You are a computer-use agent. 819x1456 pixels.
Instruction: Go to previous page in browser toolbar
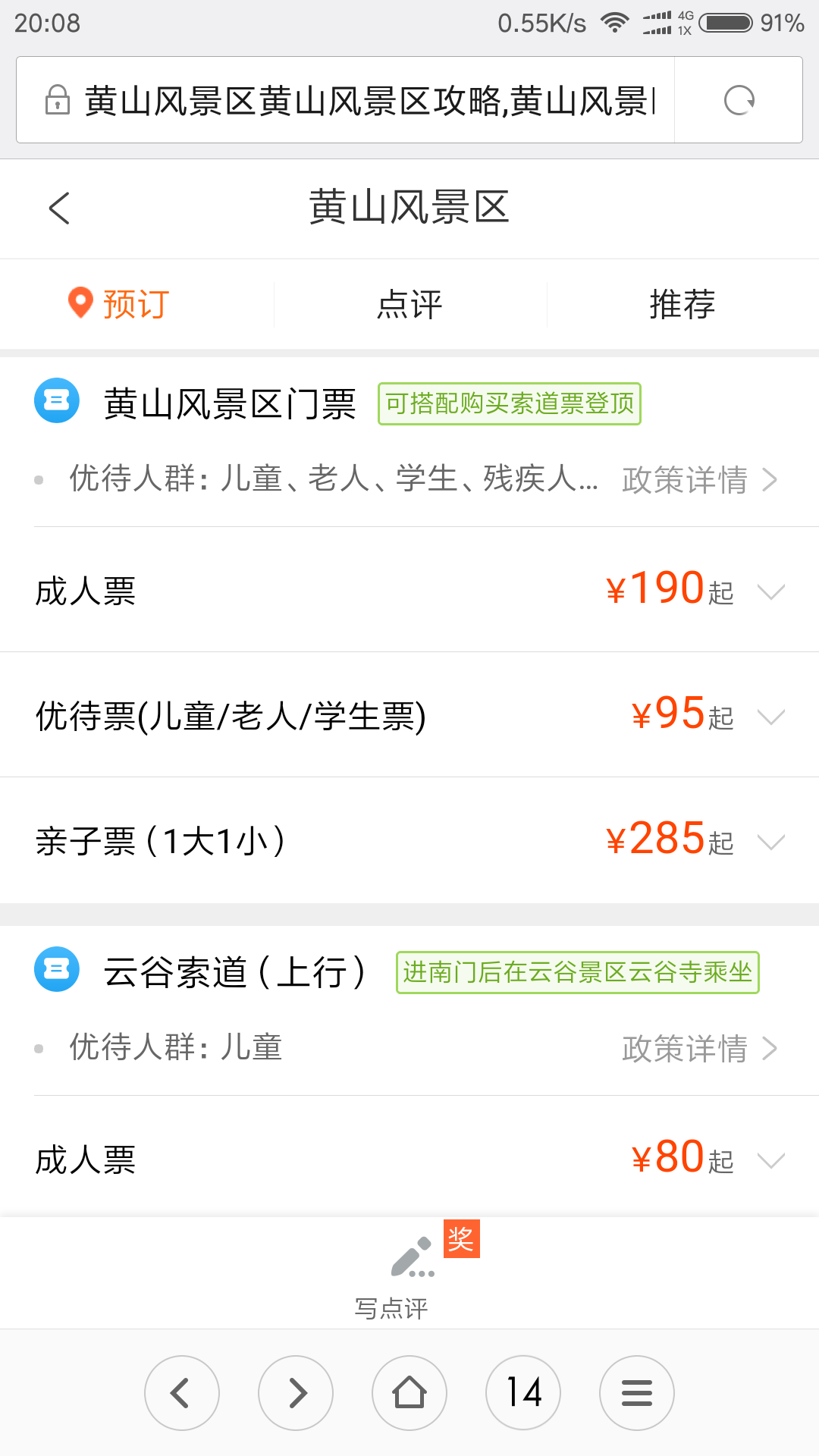coord(182,1393)
